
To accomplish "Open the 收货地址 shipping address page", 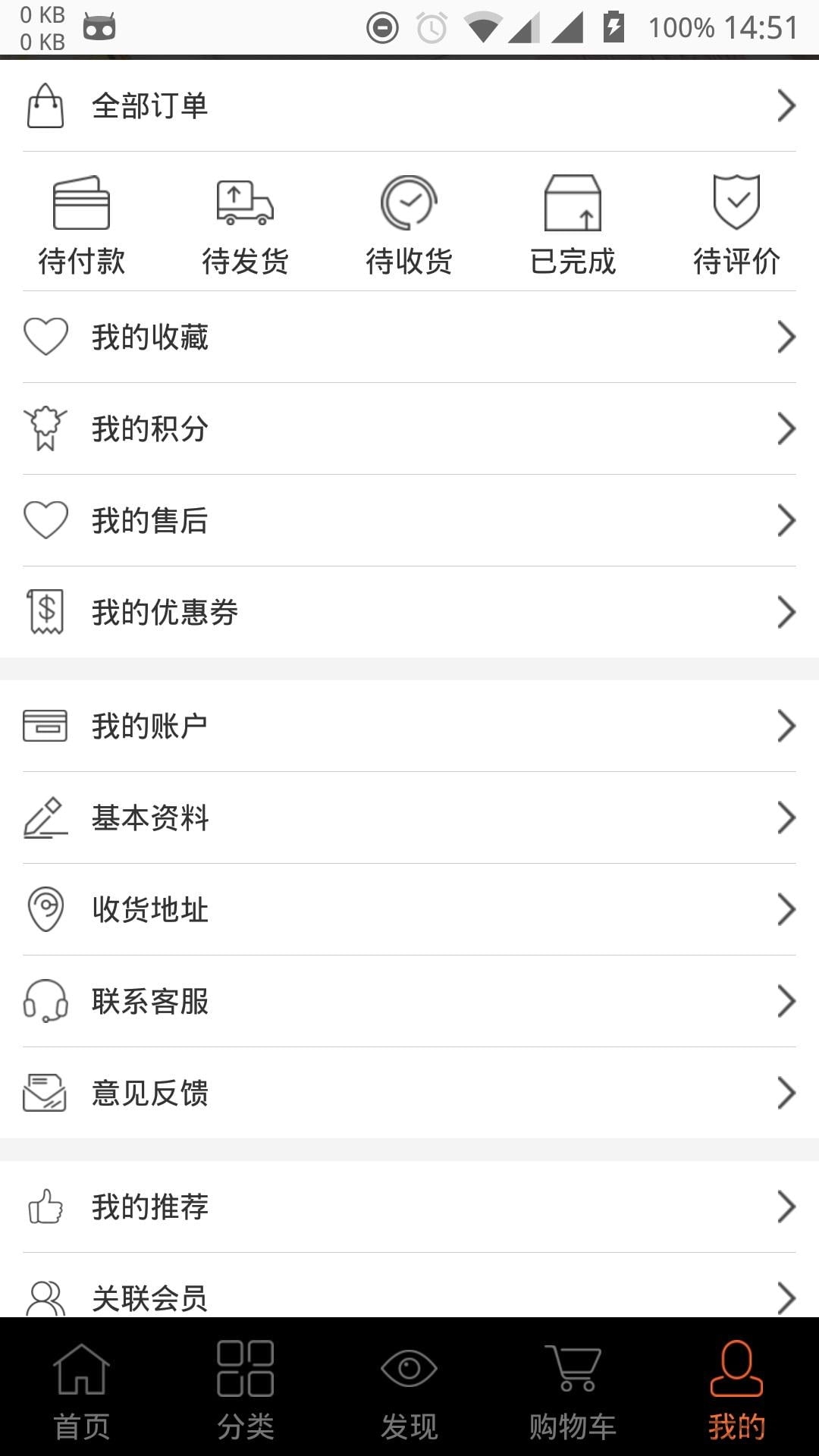I will click(x=409, y=910).
